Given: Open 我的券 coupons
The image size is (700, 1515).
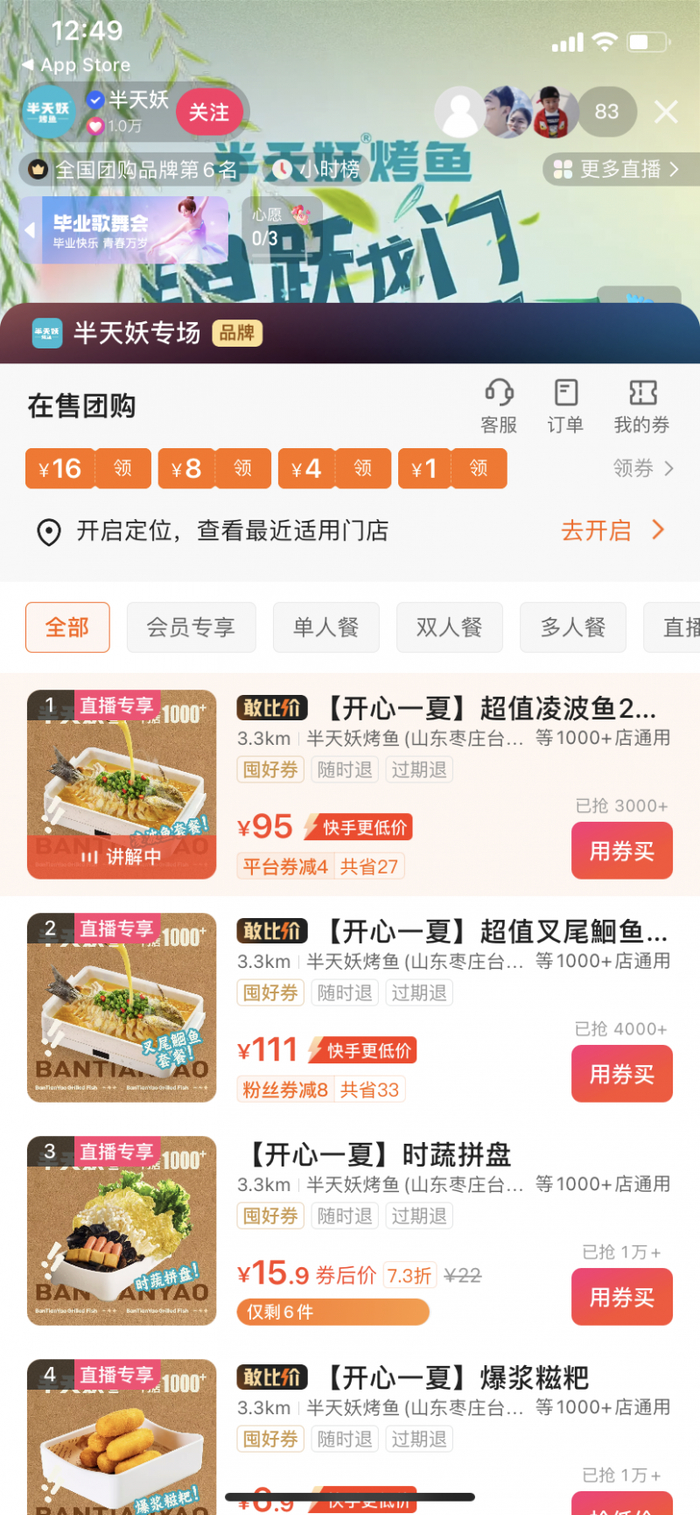Looking at the screenshot, I should point(641,406).
